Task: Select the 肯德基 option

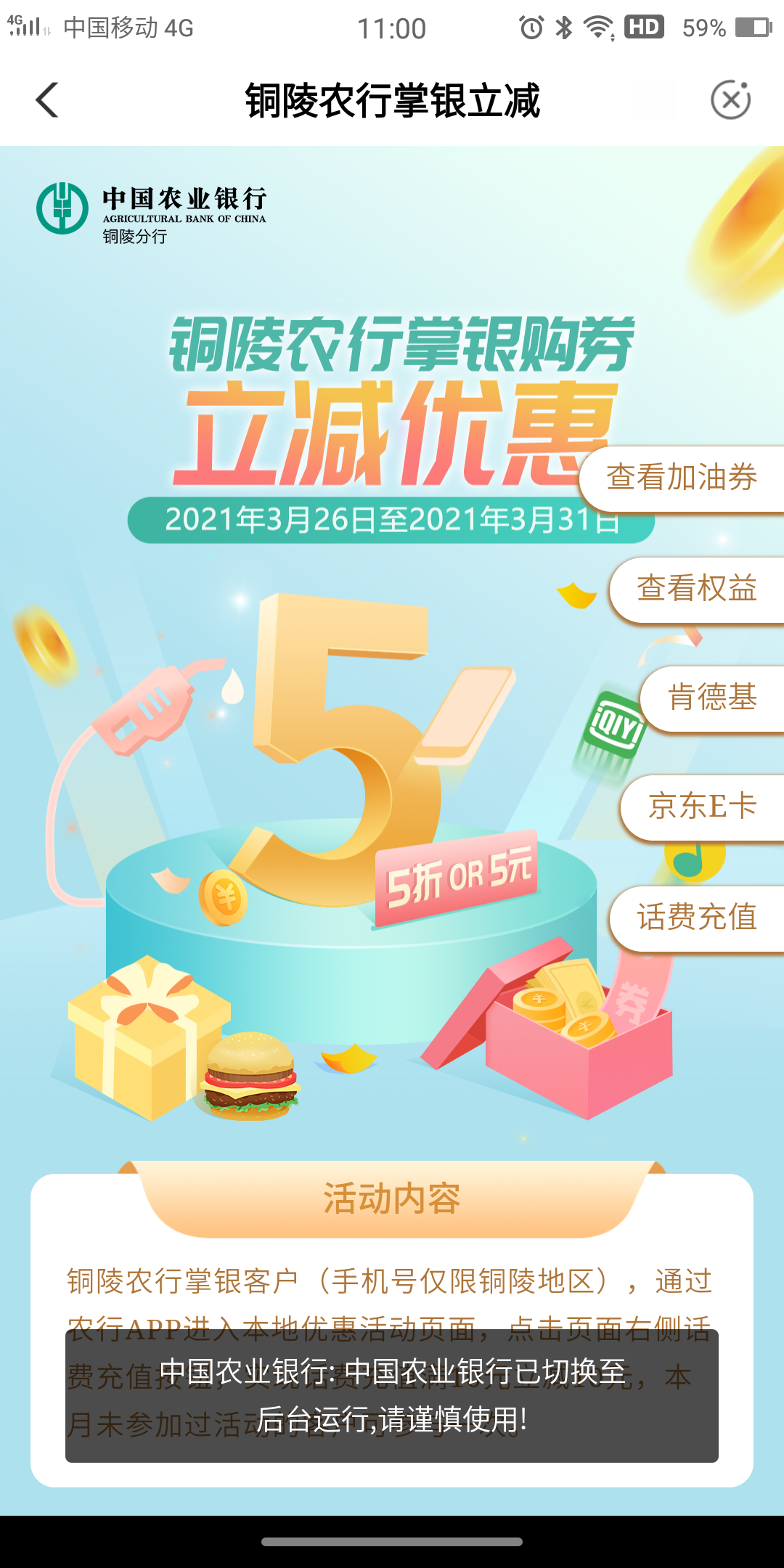Action: point(712,698)
